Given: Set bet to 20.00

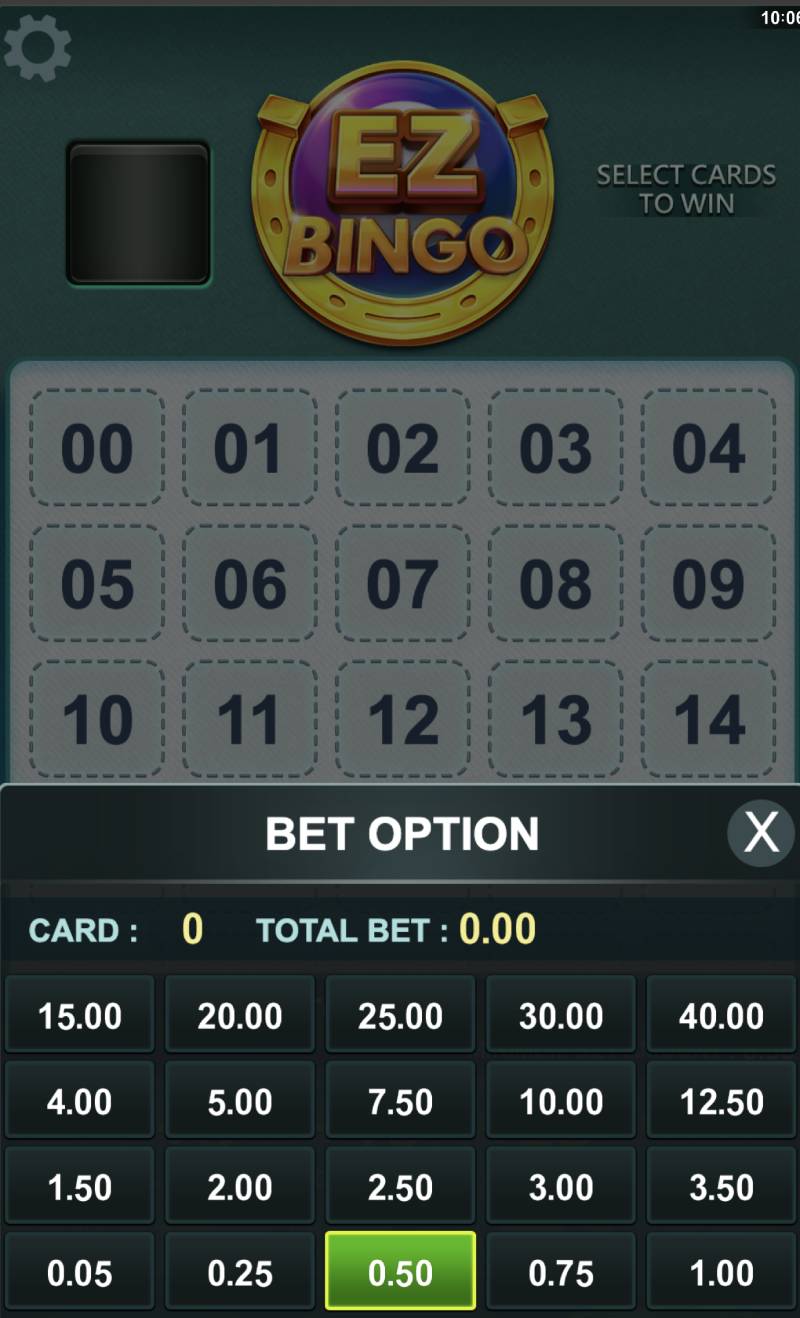Looking at the screenshot, I should pos(240,1016).
